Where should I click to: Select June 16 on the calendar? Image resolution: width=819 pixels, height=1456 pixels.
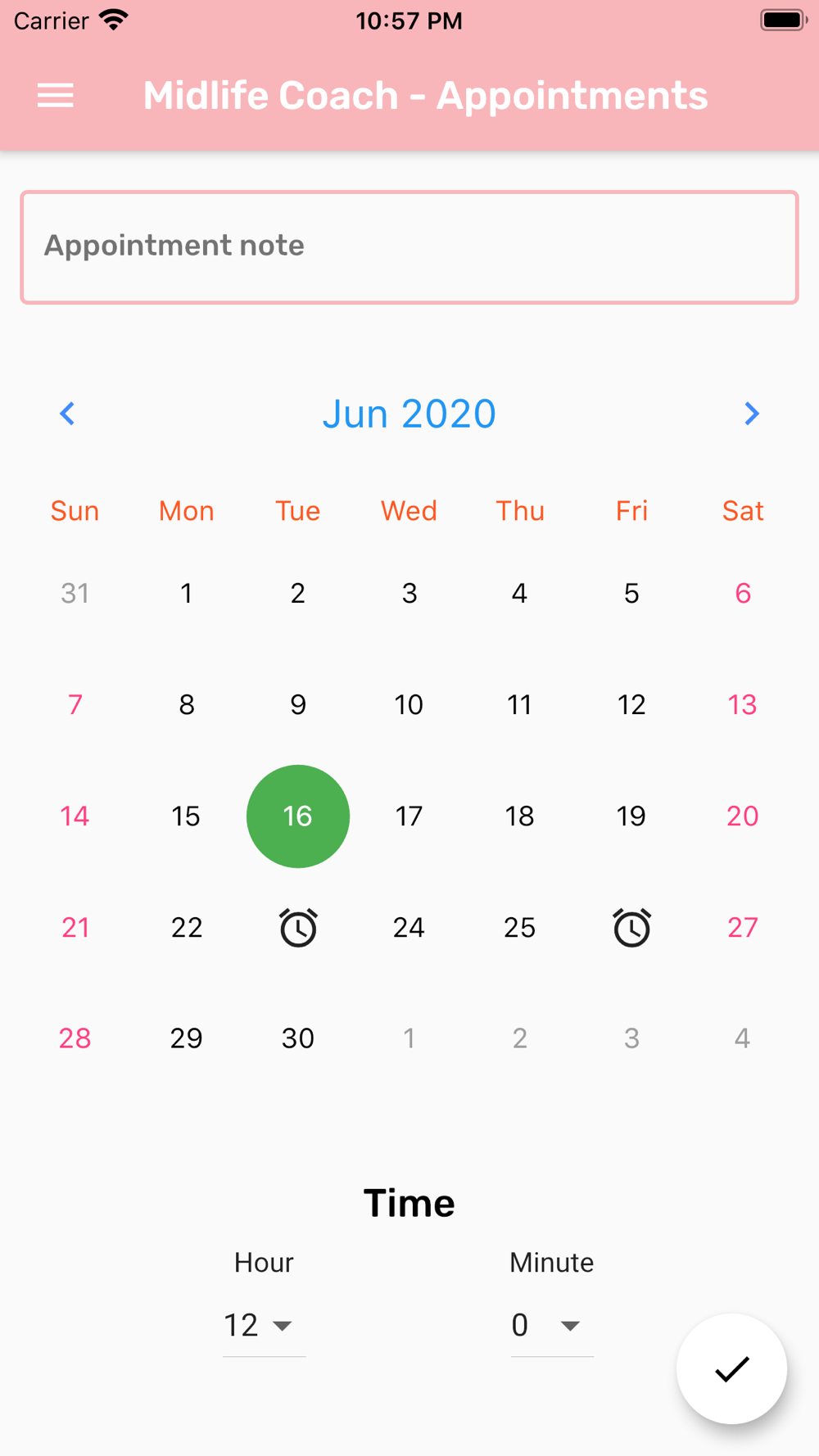[298, 816]
